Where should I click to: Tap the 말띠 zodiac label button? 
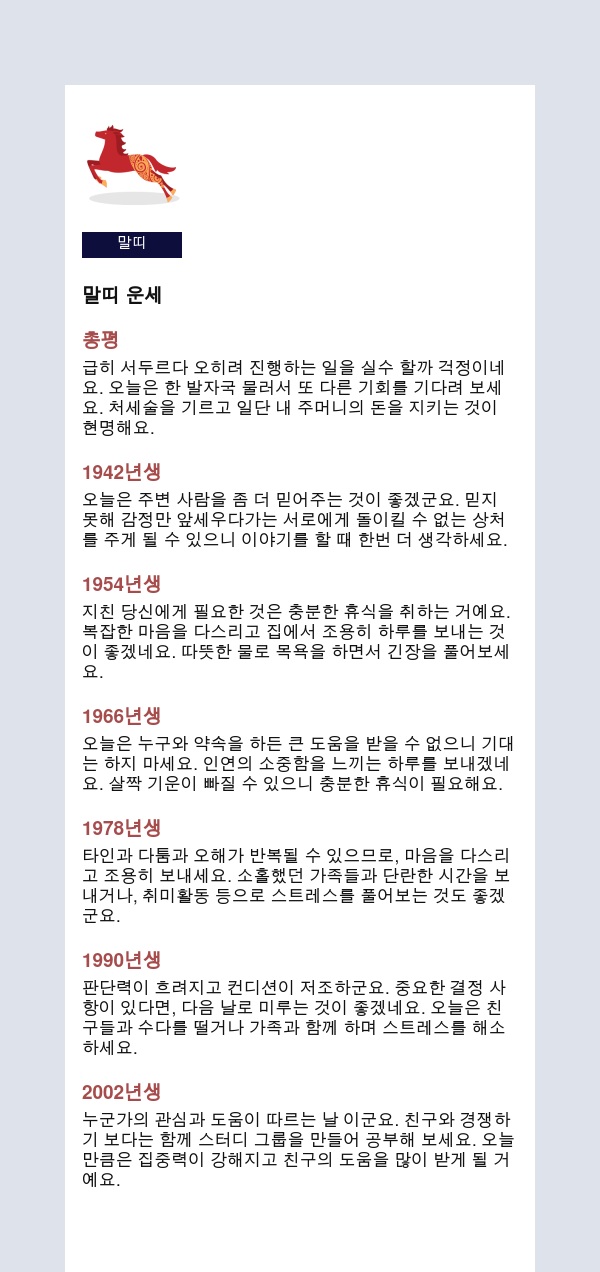click(x=132, y=244)
